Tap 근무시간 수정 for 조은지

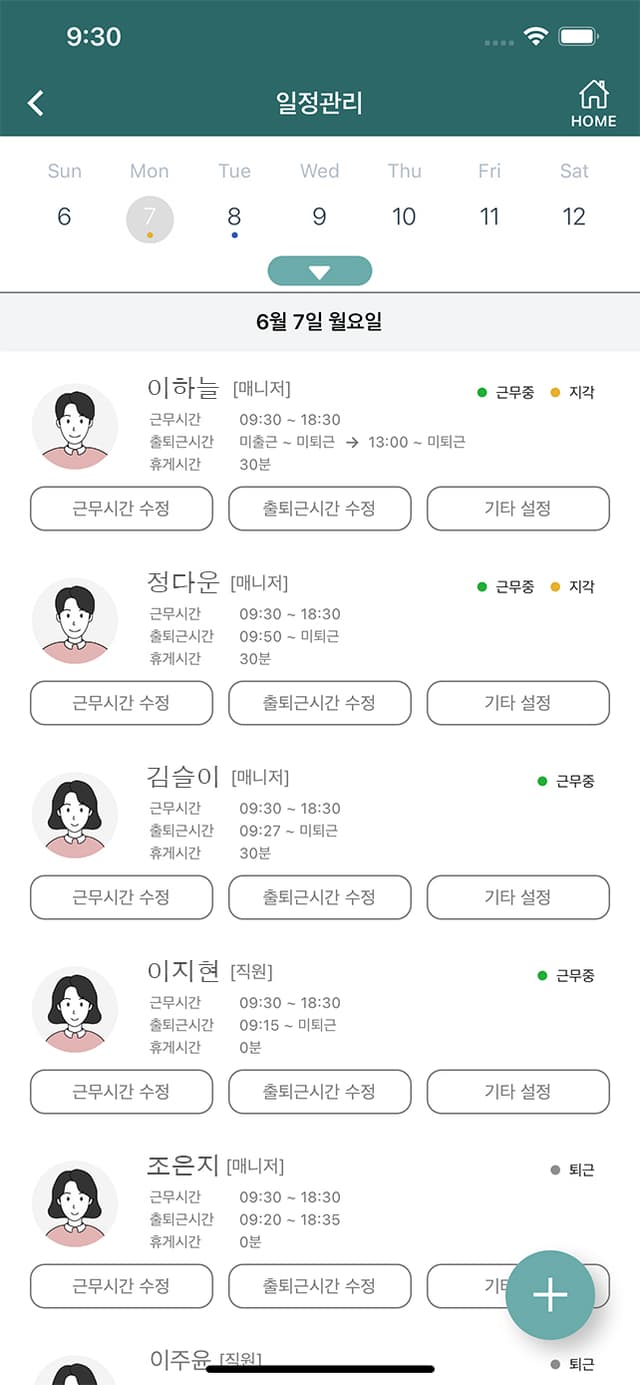click(121, 1286)
